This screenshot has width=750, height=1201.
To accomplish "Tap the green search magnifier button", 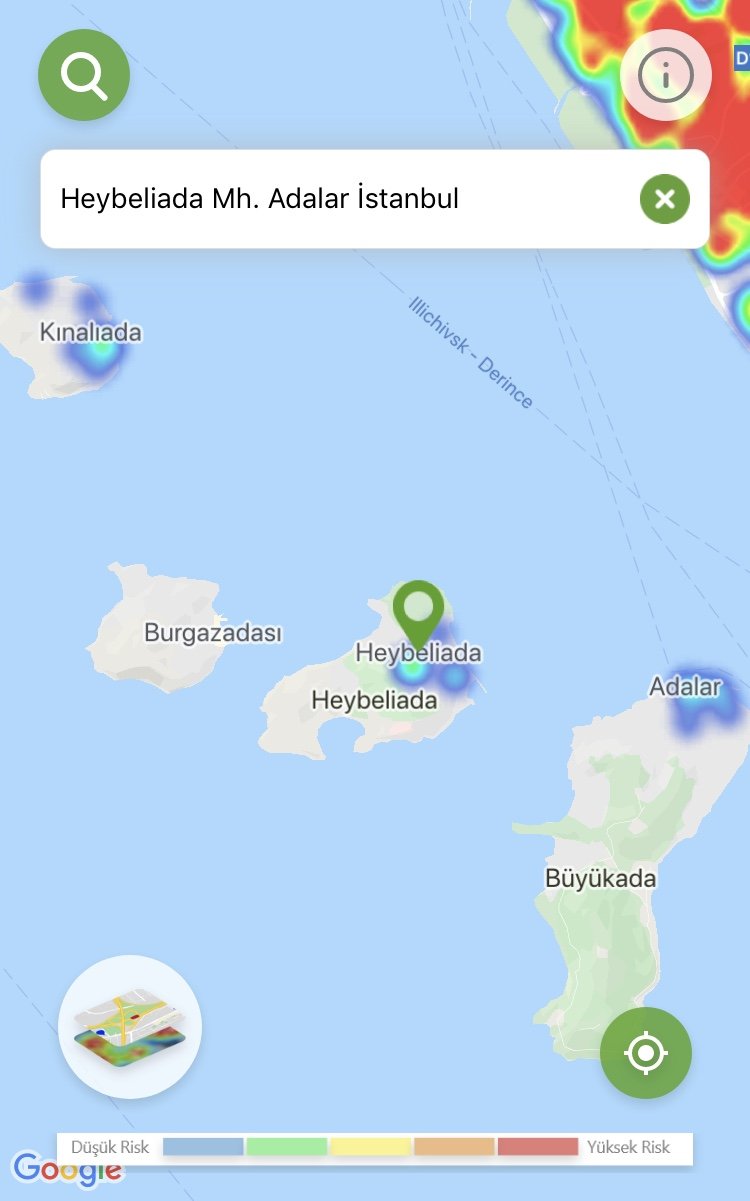I will [84, 75].
